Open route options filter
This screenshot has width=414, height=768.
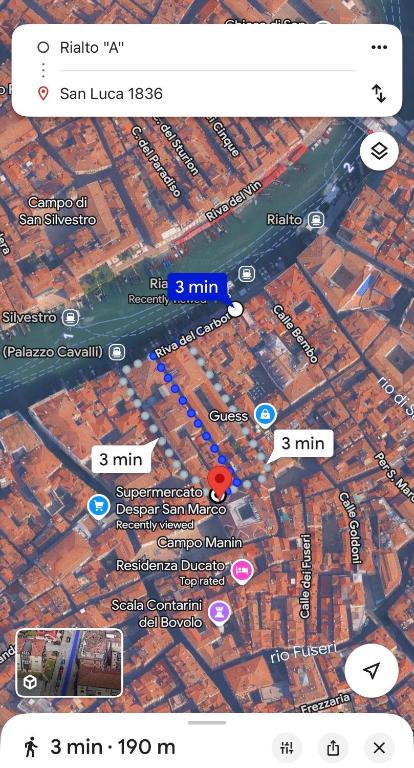(x=287, y=747)
